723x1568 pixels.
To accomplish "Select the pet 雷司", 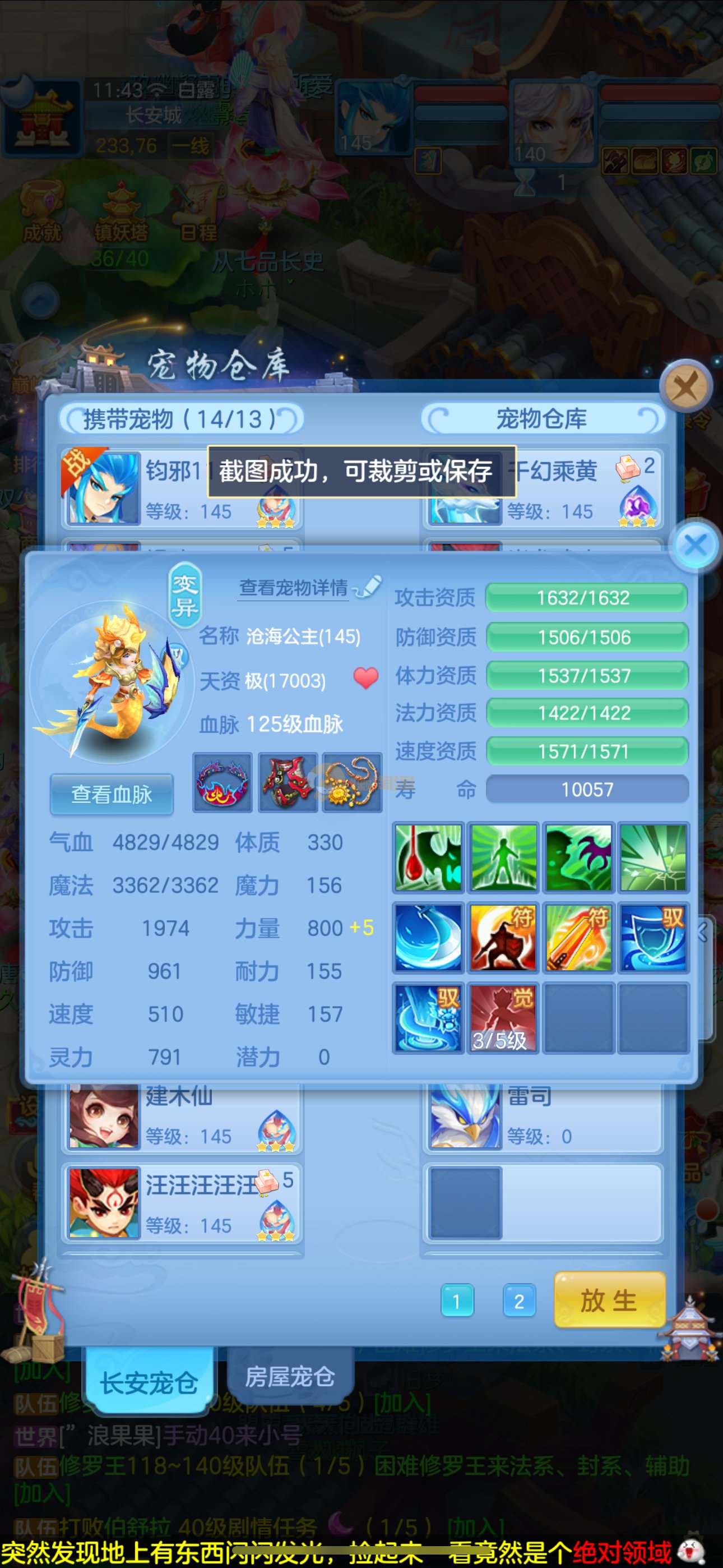I will 541,1117.
